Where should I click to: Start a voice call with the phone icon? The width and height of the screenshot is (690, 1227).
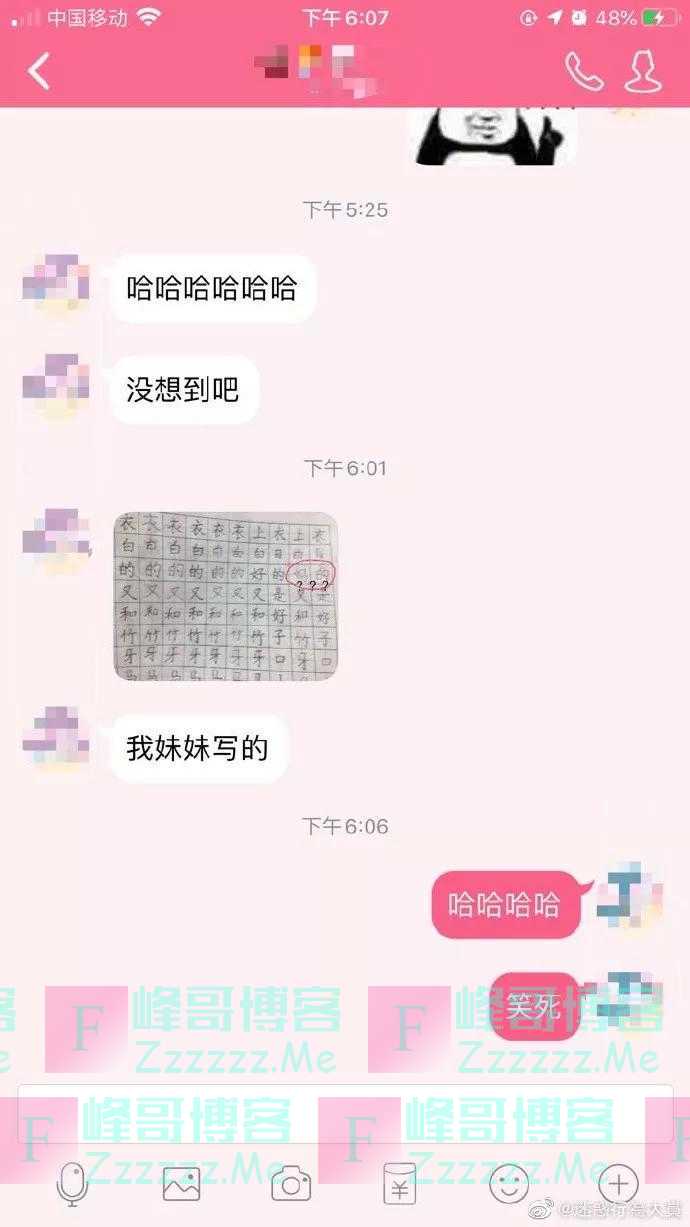click(x=584, y=71)
